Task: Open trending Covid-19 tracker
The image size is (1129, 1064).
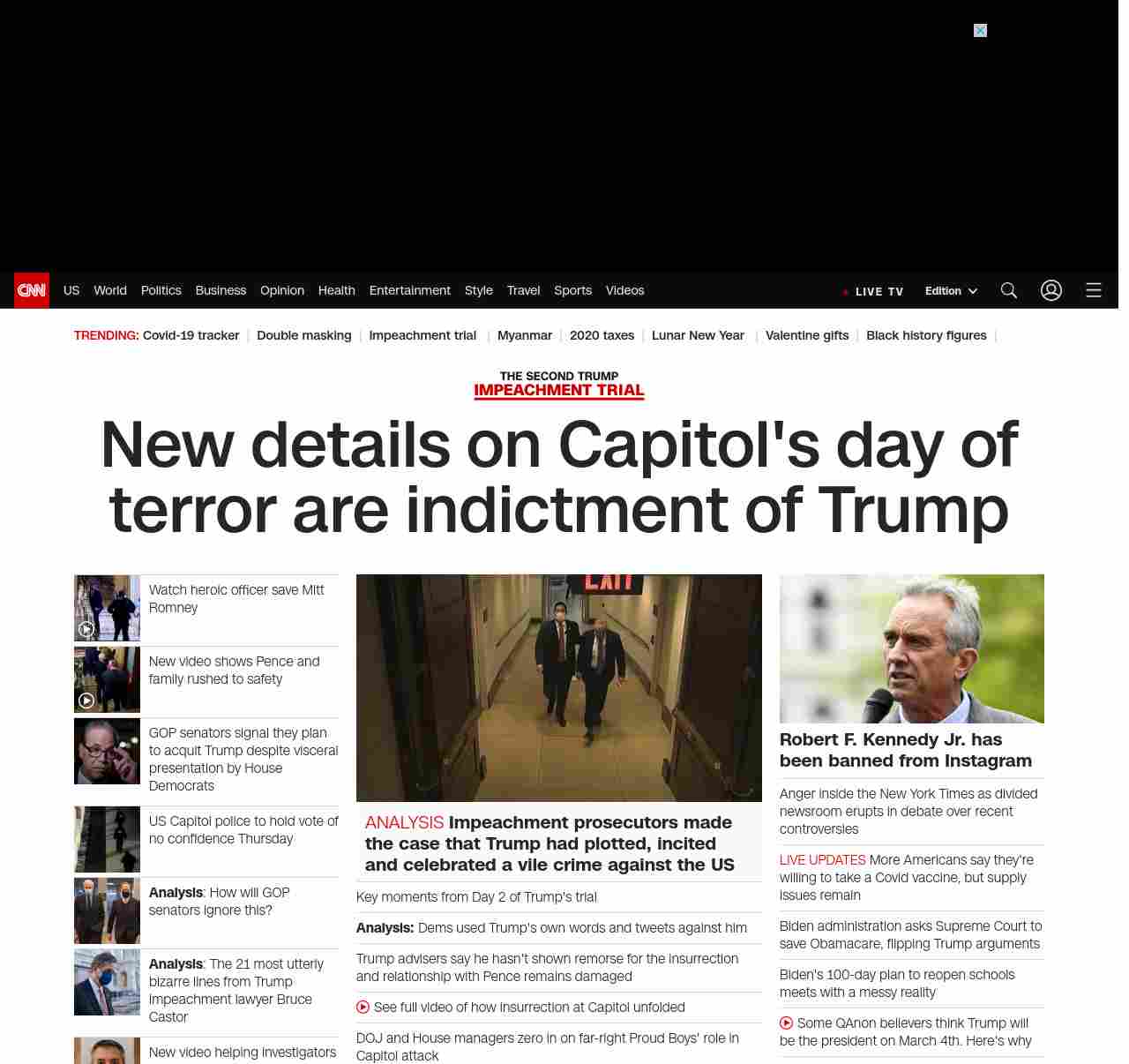Action: click(x=191, y=335)
